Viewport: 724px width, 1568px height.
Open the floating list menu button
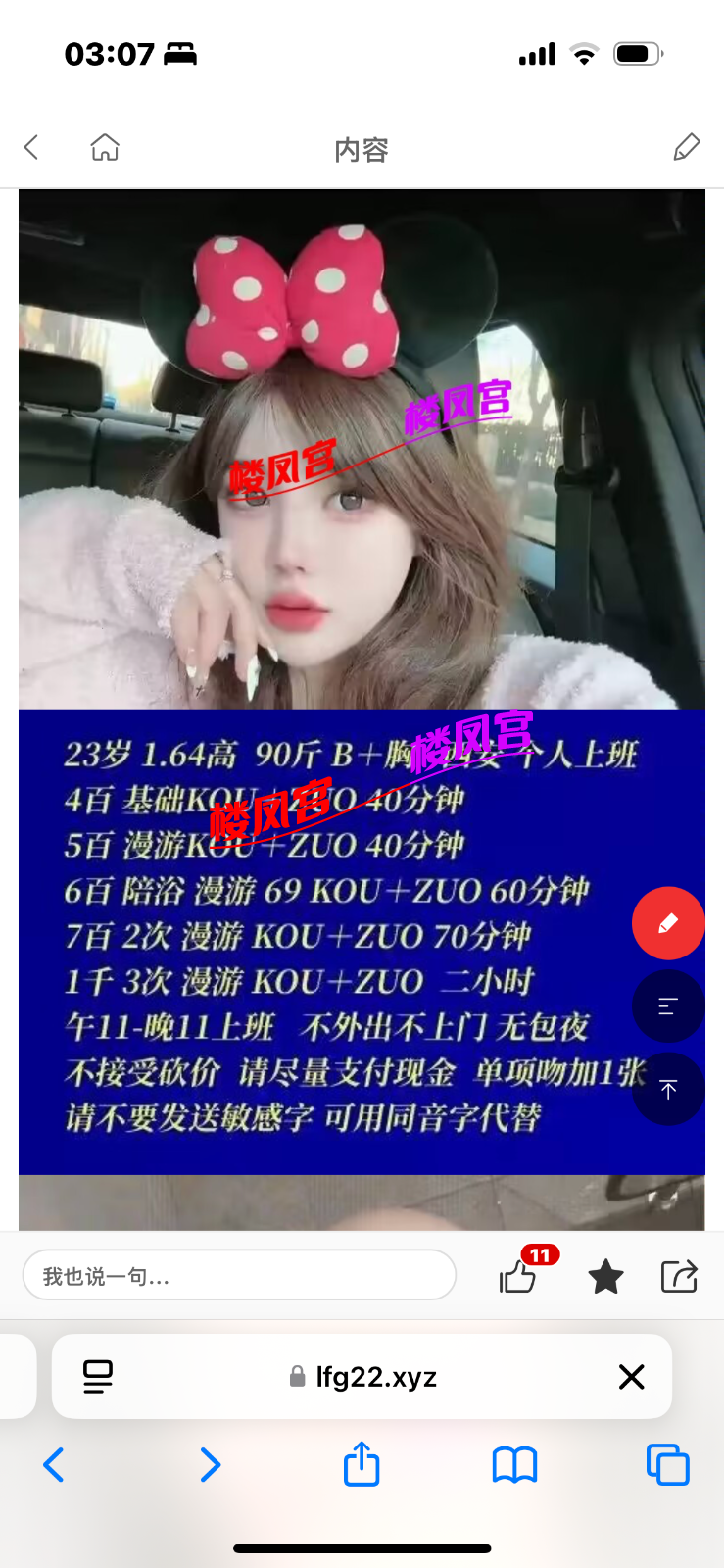668,1006
